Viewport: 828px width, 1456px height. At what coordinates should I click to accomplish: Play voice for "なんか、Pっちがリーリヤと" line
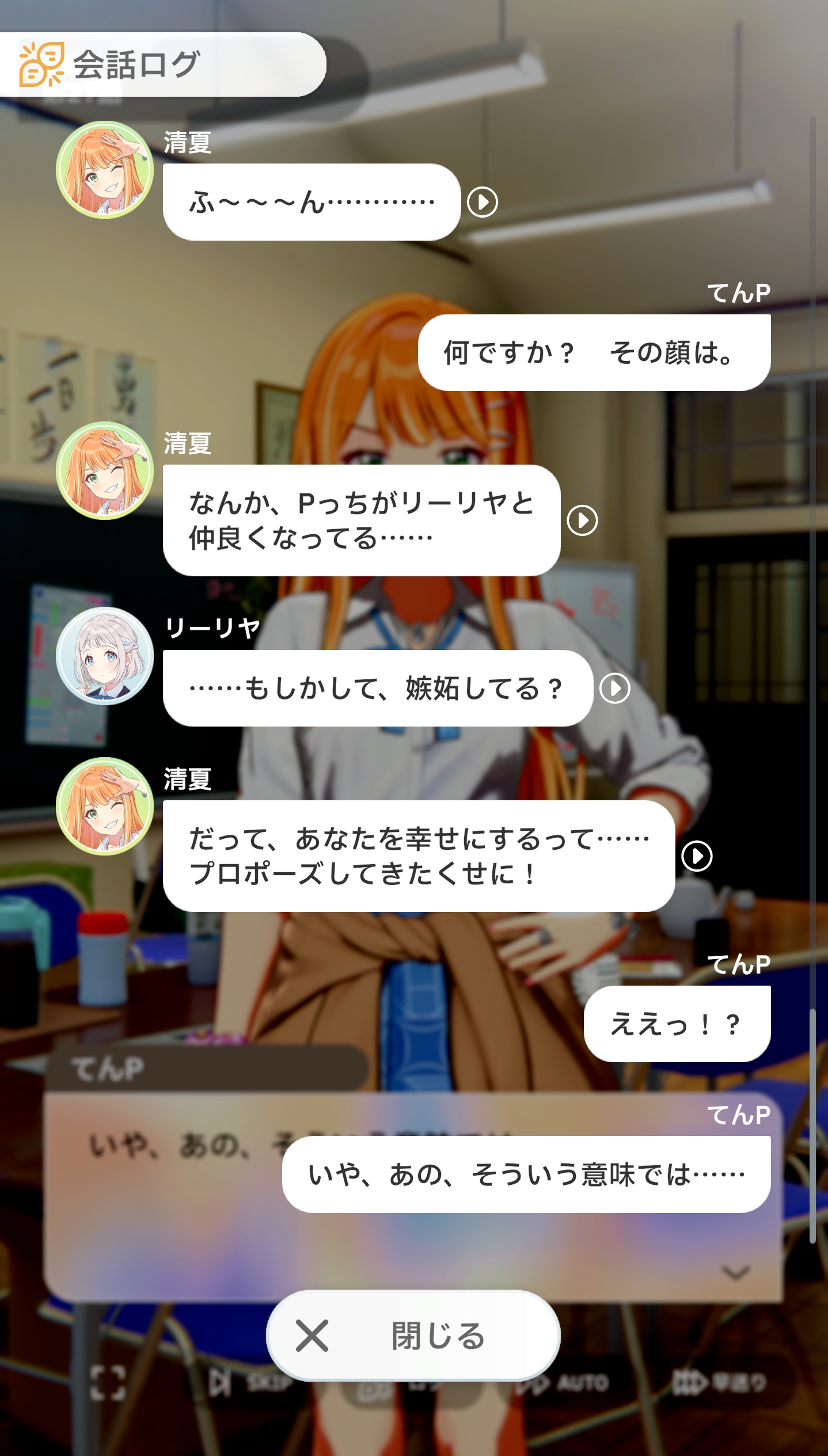[582, 520]
